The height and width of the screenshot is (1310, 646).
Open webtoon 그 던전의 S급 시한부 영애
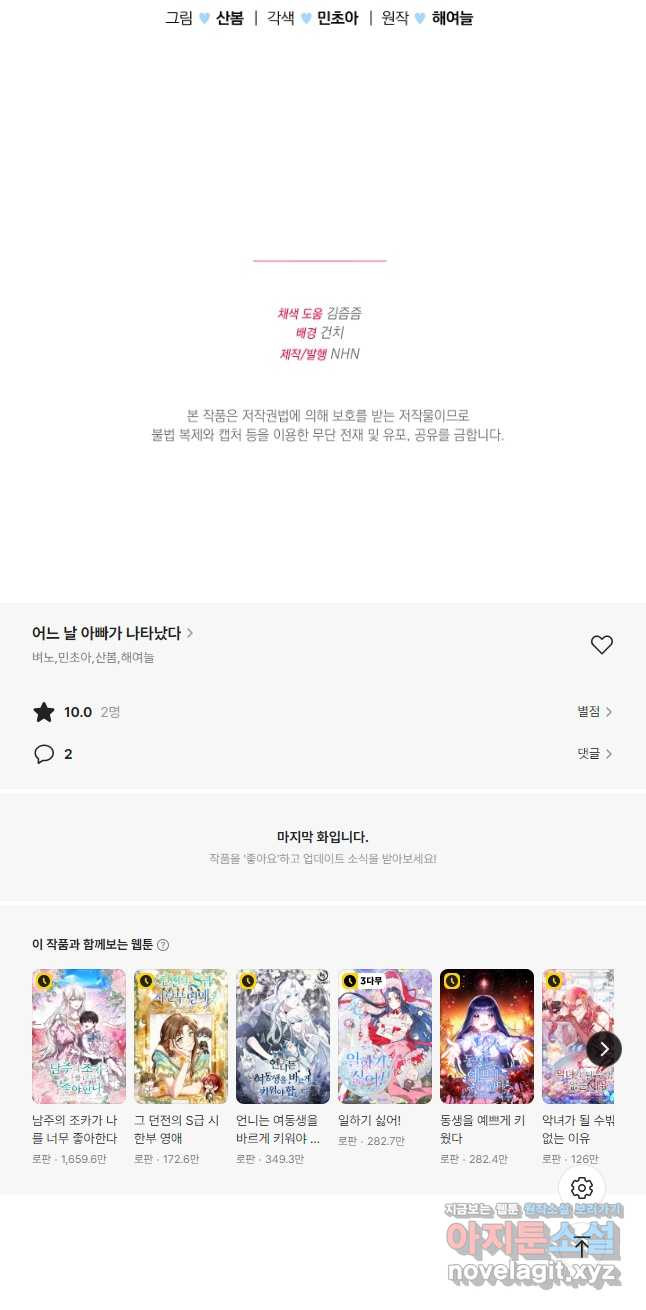click(181, 1036)
